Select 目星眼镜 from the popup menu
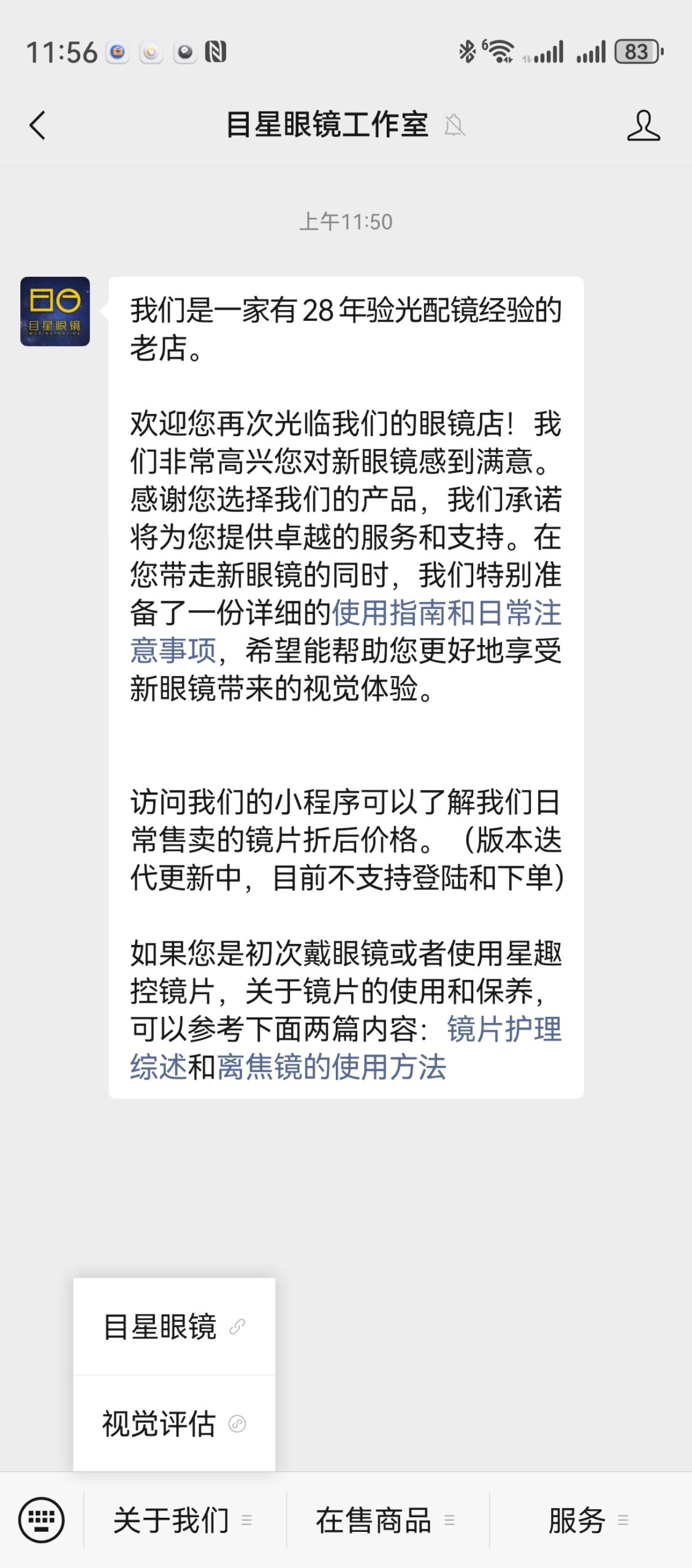This screenshot has height=1568, width=692. (x=174, y=1327)
